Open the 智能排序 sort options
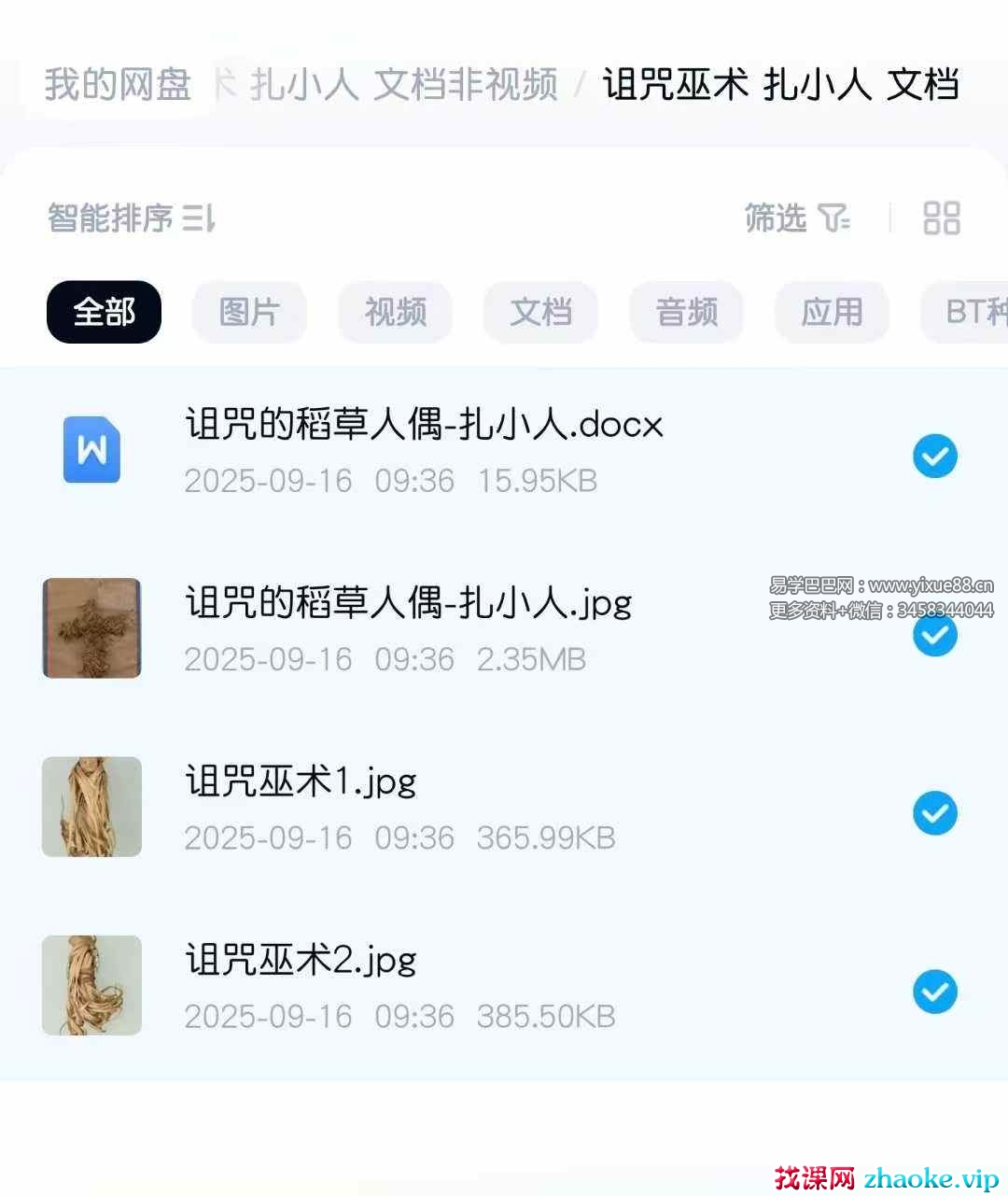This screenshot has width=1008, height=1196. tap(131, 218)
